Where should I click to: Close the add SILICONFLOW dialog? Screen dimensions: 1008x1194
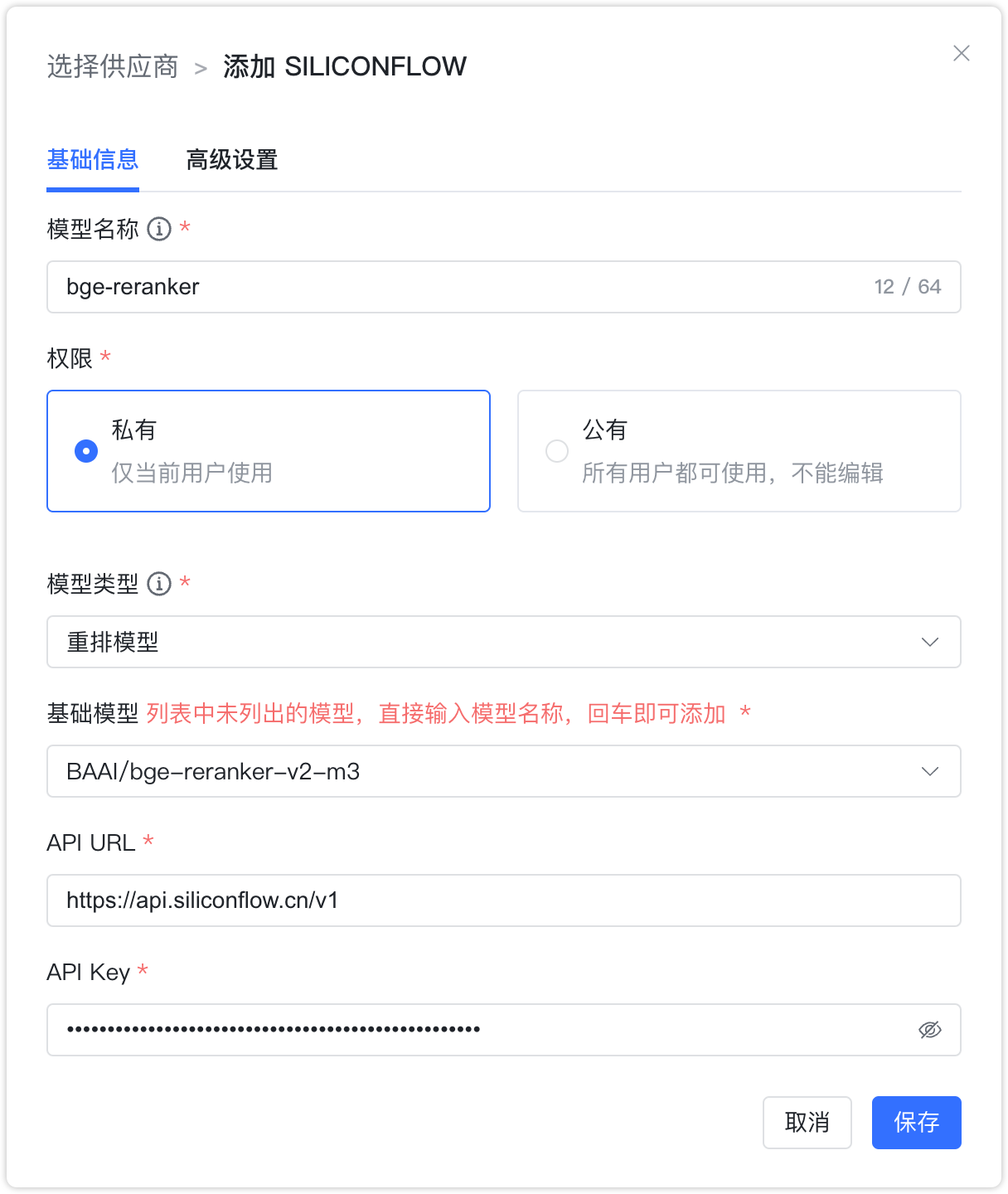[x=961, y=53]
